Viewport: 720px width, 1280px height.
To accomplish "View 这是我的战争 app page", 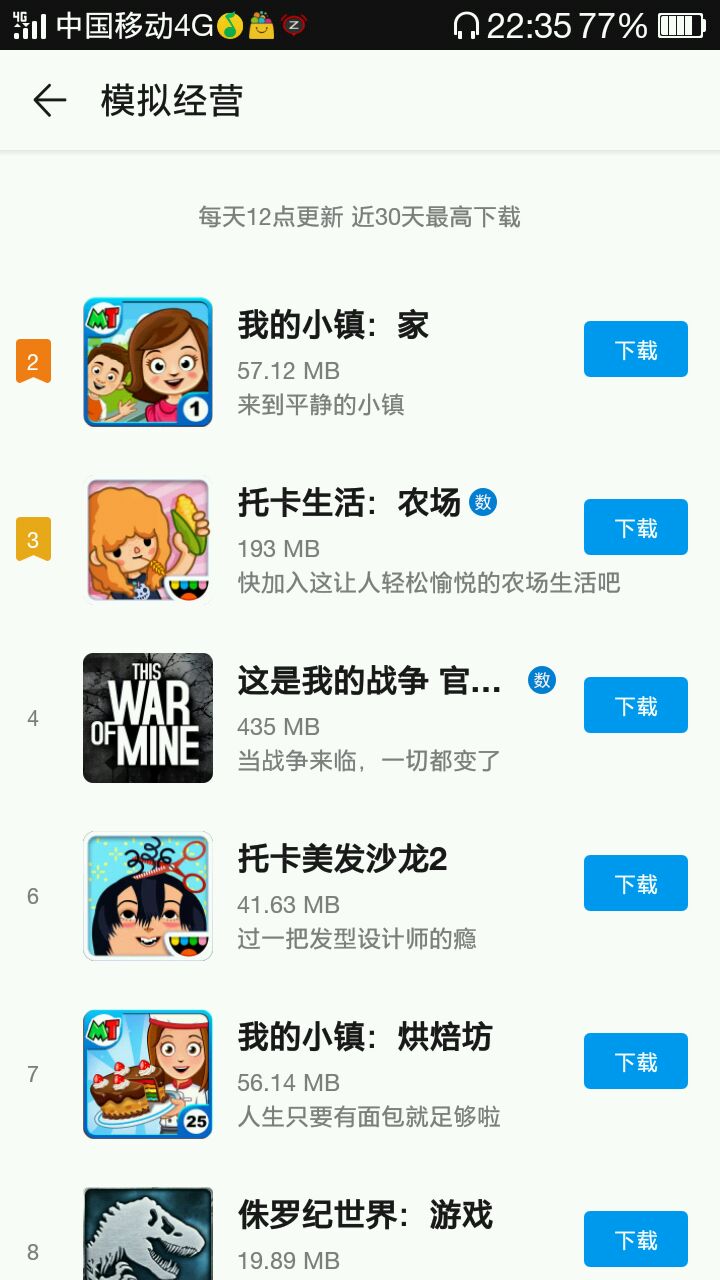I will point(370,682).
